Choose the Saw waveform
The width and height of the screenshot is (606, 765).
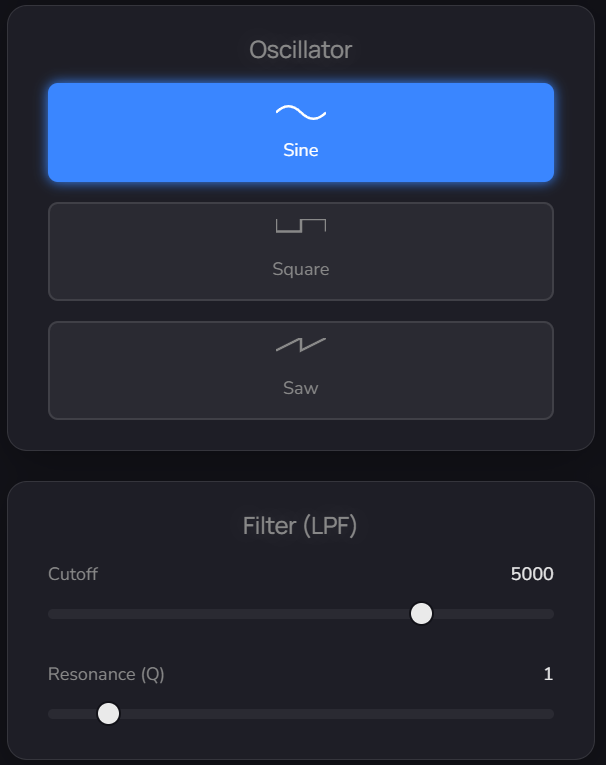pos(300,370)
